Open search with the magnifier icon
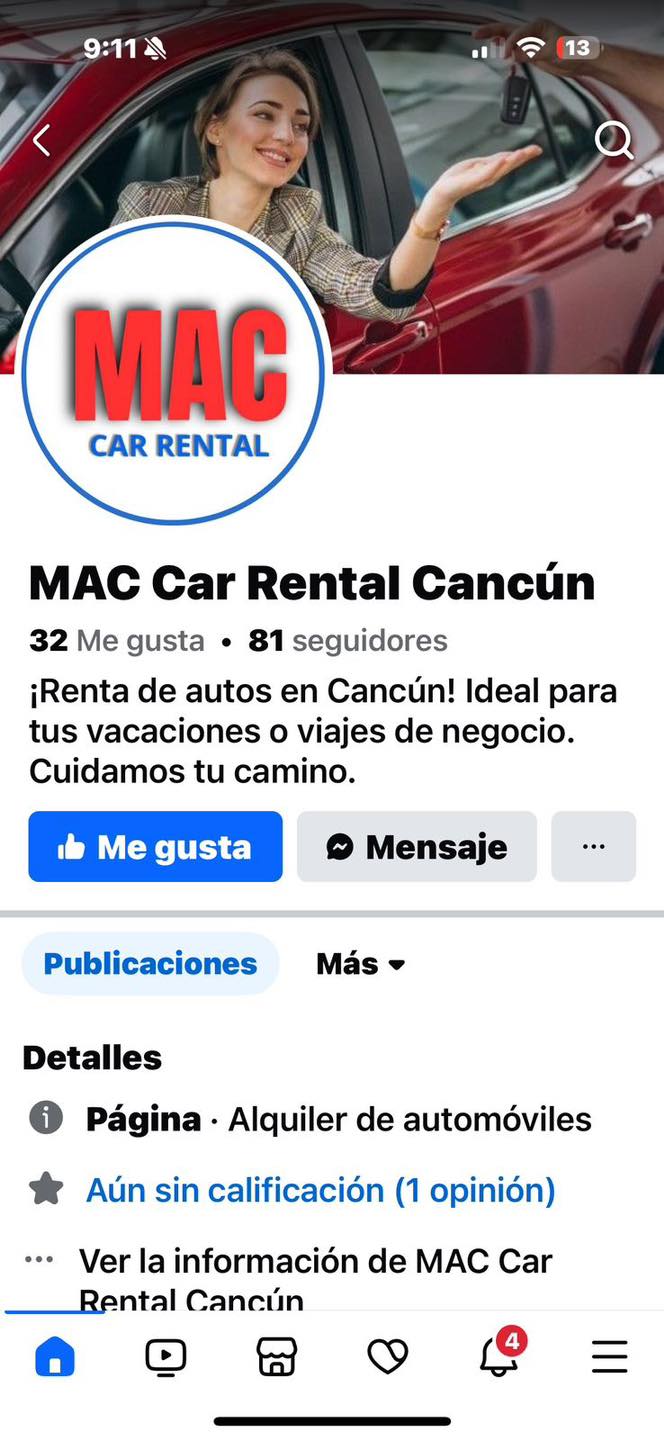The width and height of the screenshot is (664, 1440). pyautogui.click(x=614, y=141)
